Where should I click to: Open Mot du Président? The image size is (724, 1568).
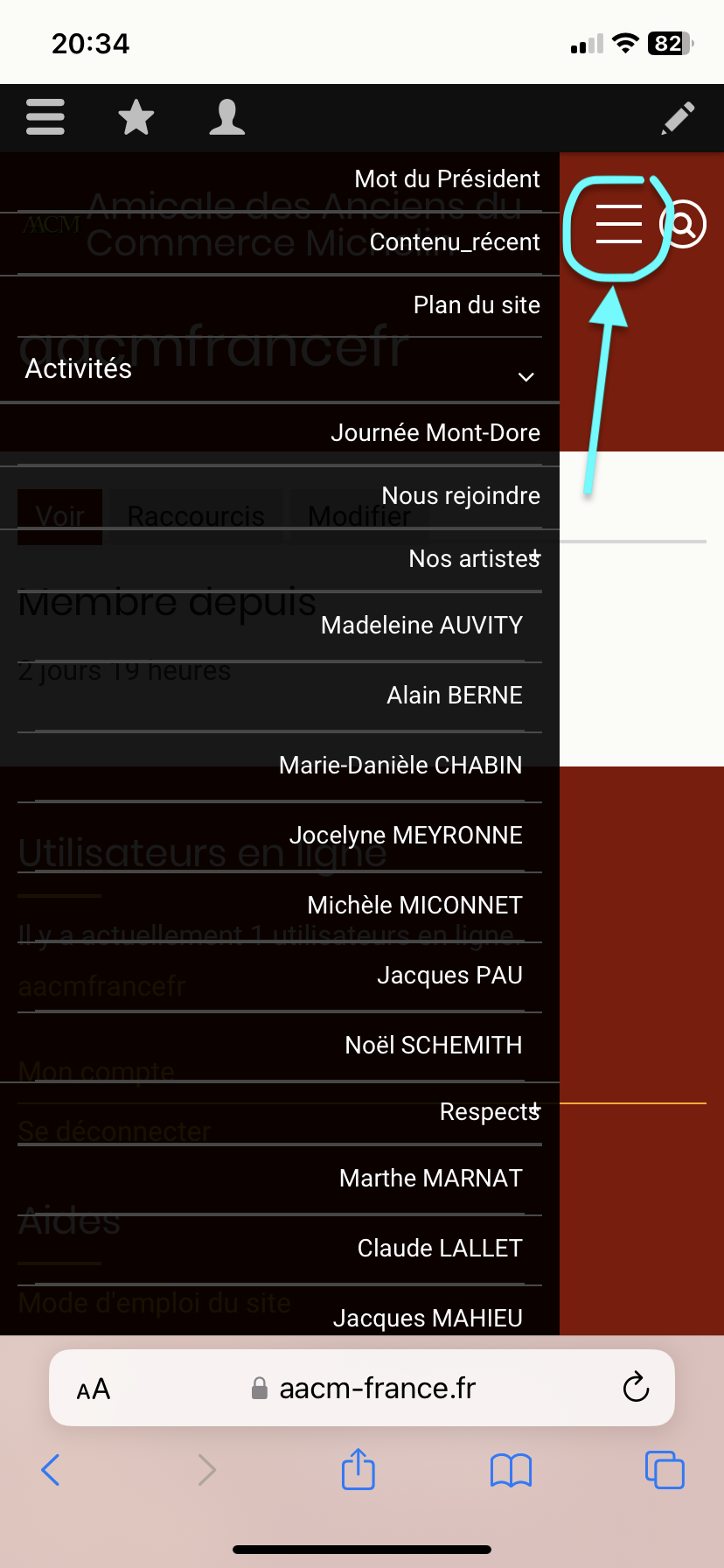(447, 179)
